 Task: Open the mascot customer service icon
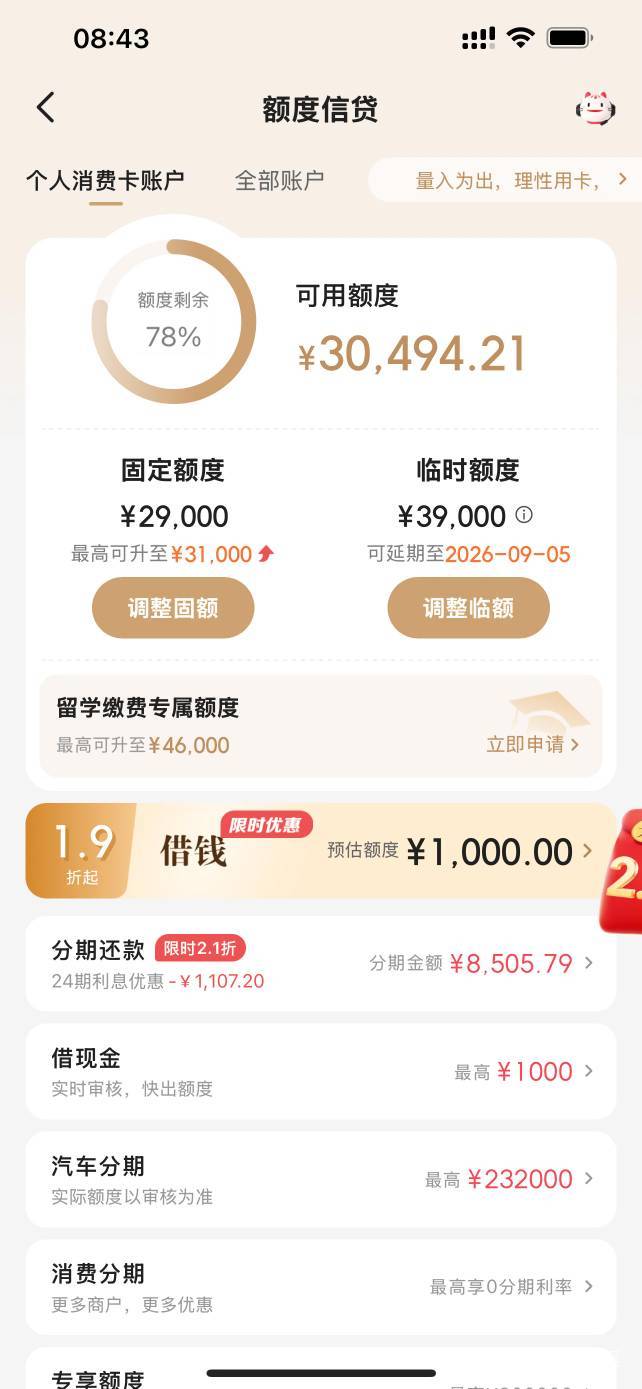(x=595, y=108)
